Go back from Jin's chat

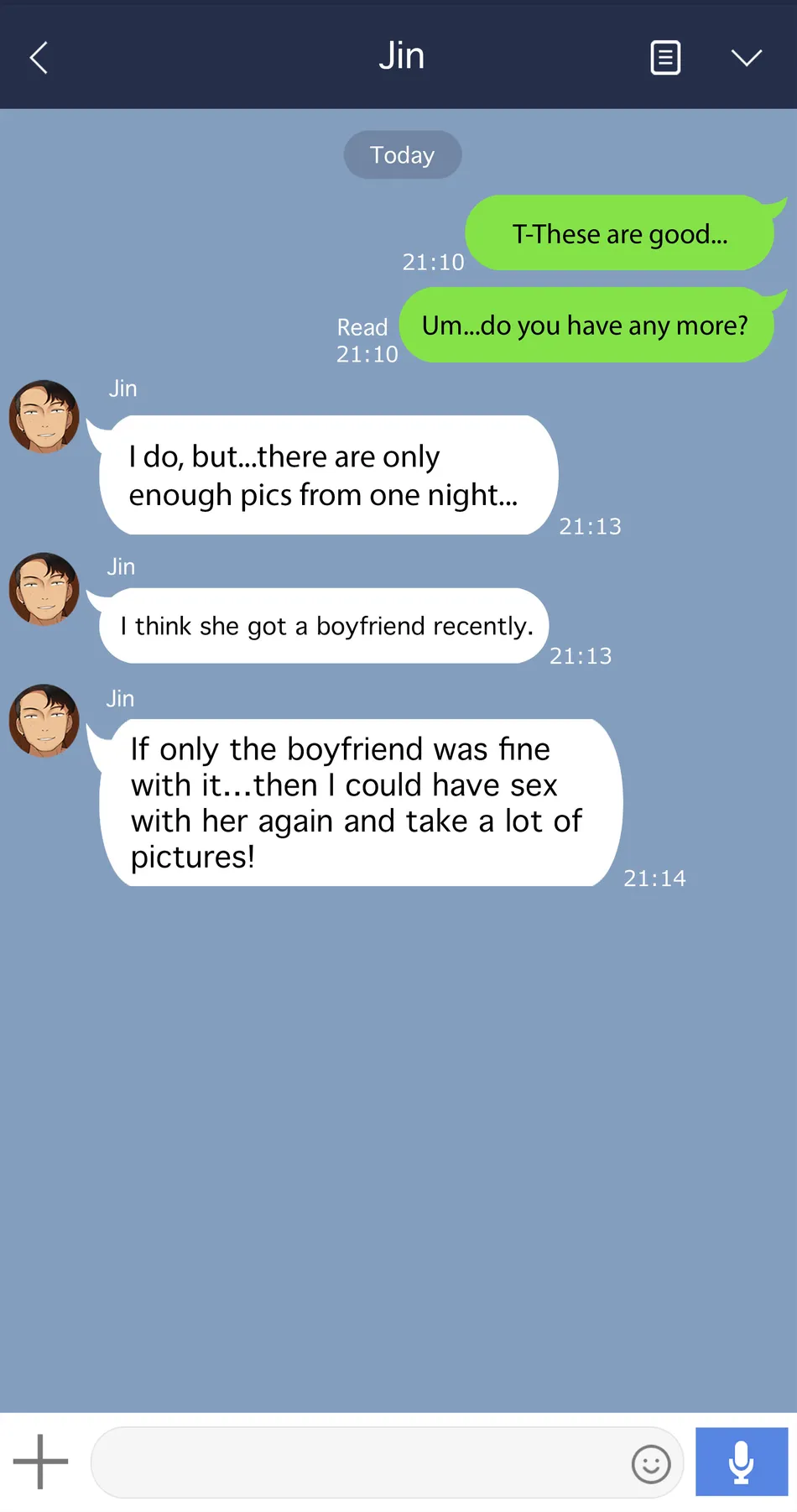[x=39, y=58]
